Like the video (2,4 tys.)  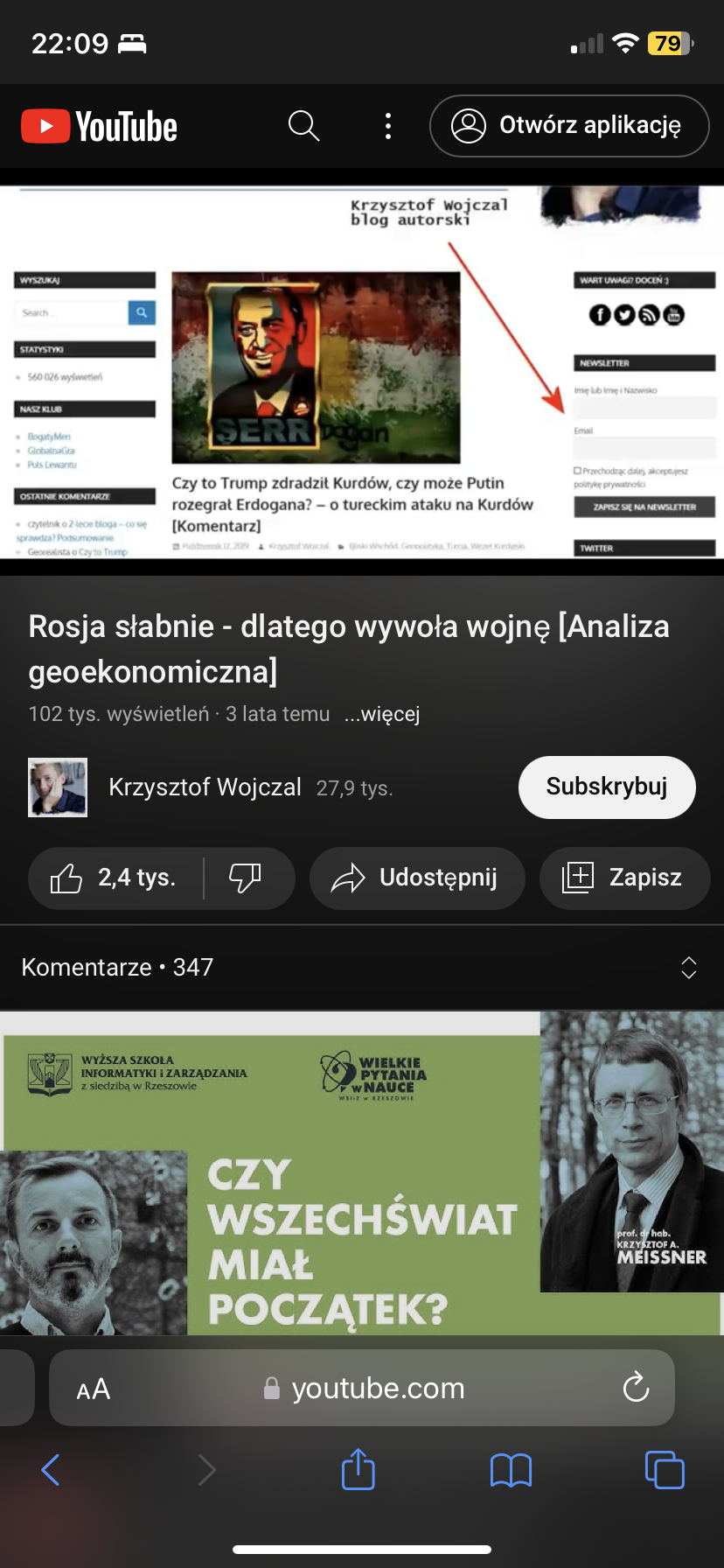(x=115, y=878)
